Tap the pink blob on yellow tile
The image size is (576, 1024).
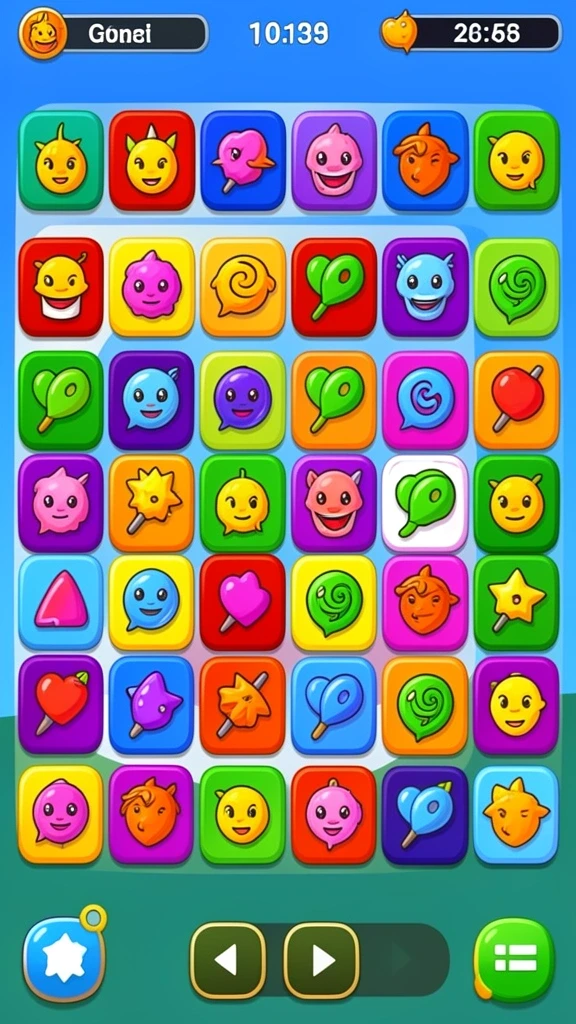[152, 286]
